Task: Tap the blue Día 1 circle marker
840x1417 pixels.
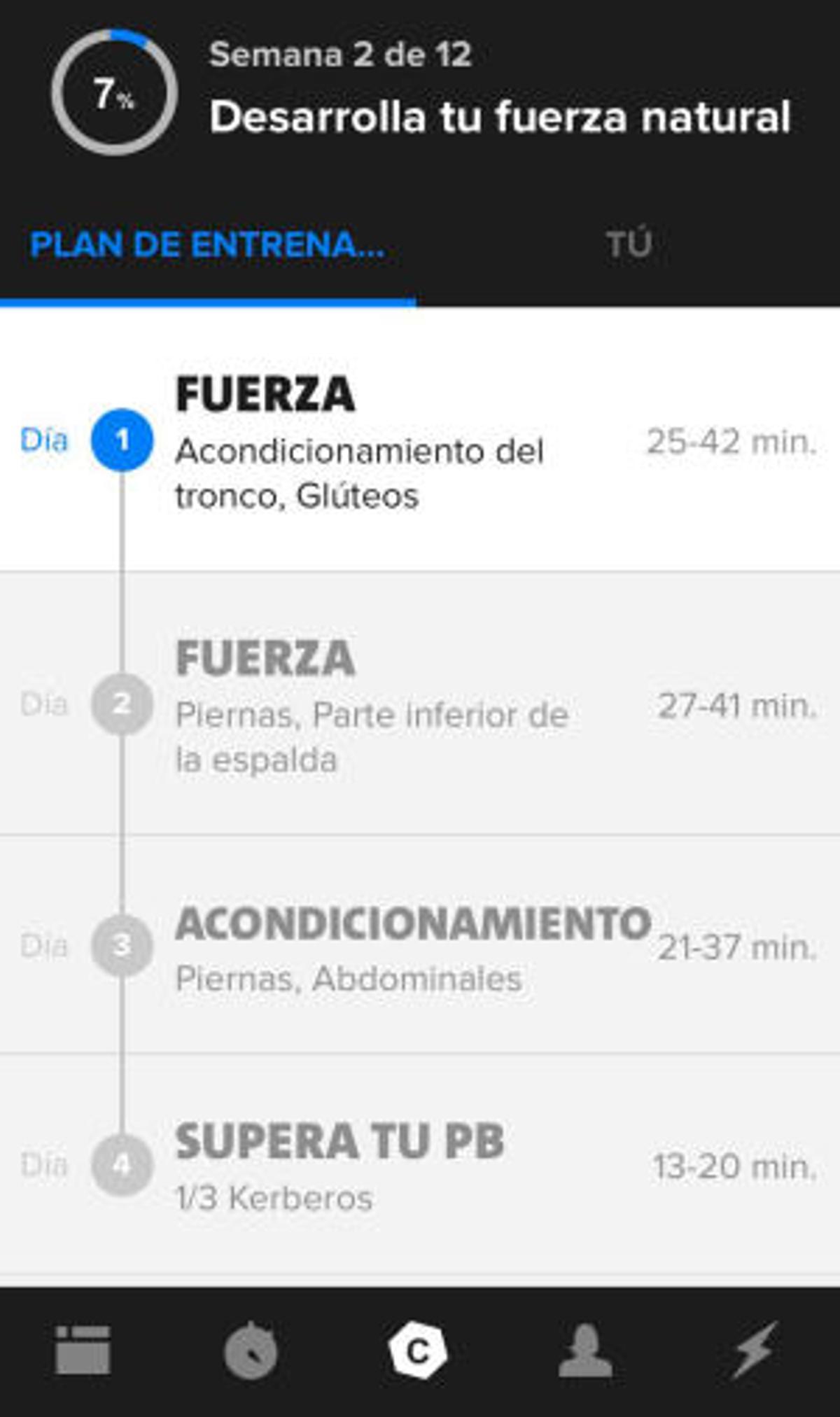Action: (x=122, y=440)
